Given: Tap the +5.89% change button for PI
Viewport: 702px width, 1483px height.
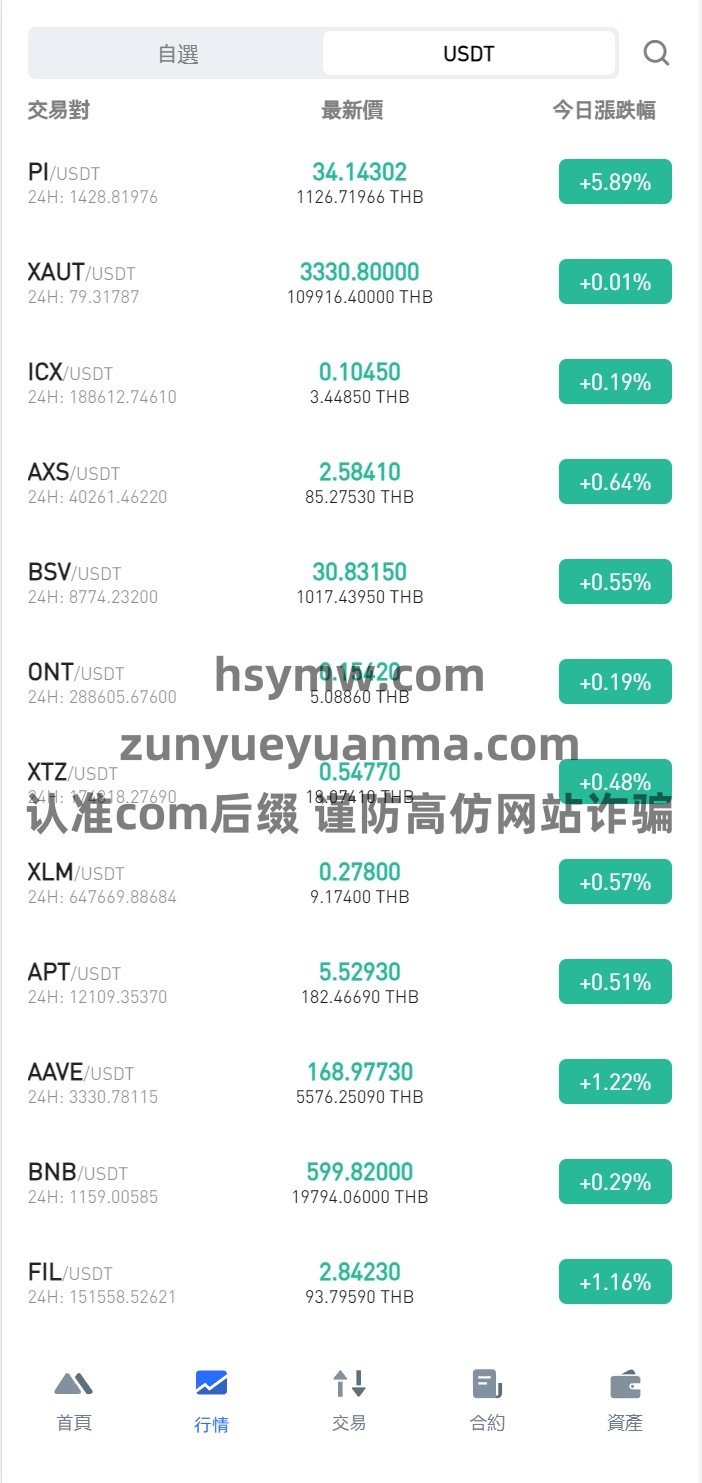Looking at the screenshot, I should (615, 182).
